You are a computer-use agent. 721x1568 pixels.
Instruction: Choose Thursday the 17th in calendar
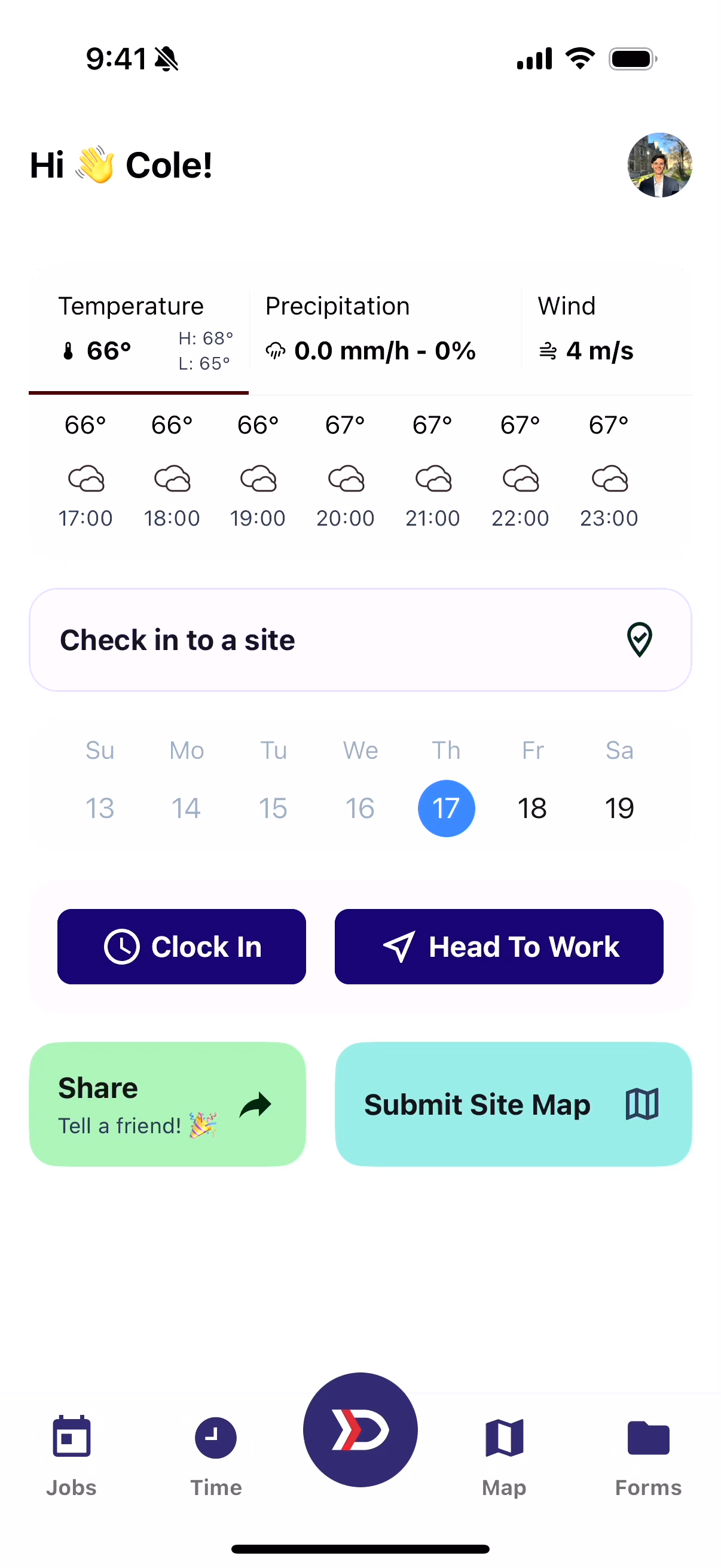pyautogui.click(x=446, y=809)
